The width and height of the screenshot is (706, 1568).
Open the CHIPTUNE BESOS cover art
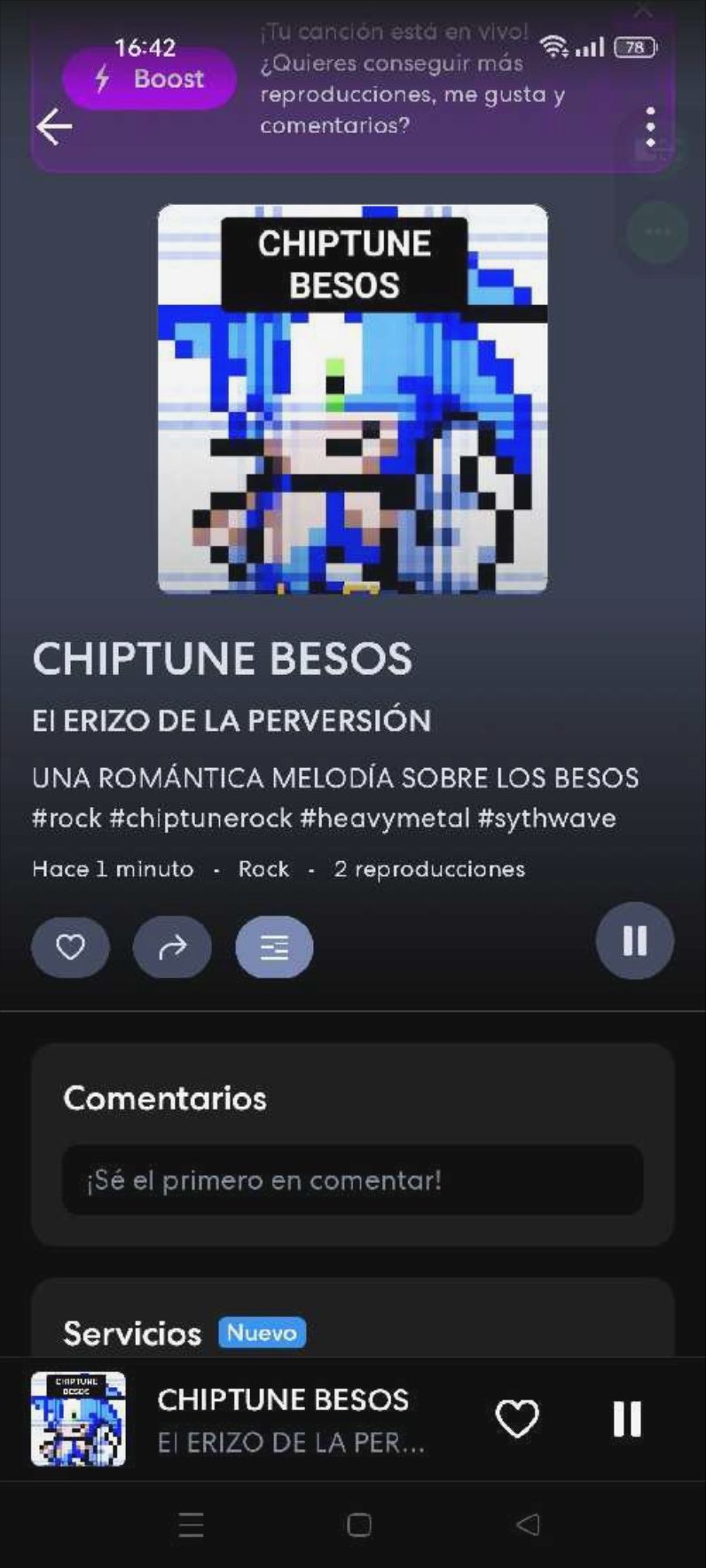pyautogui.click(x=352, y=398)
